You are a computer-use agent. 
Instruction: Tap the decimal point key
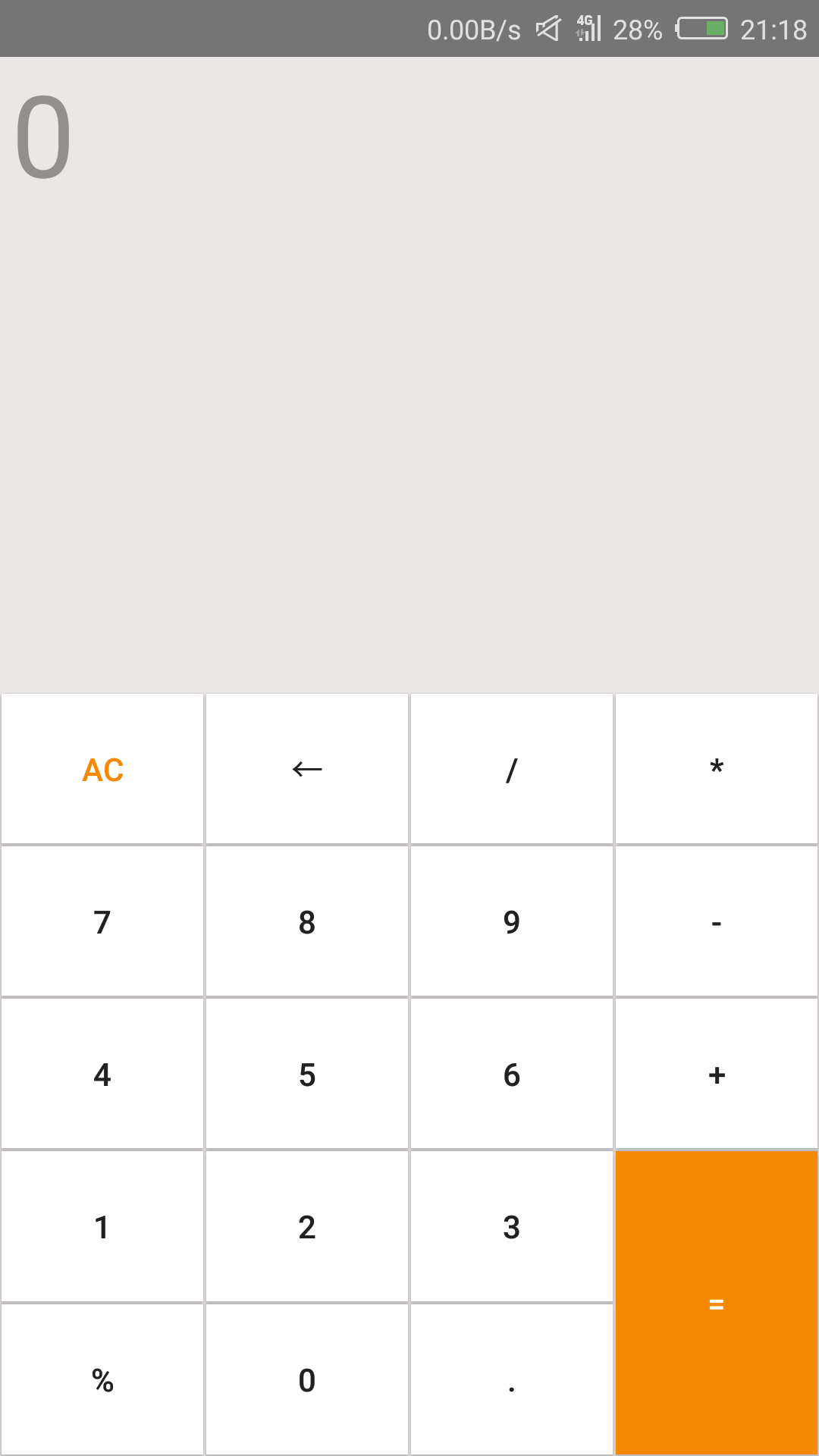click(x=512, y=1380)
